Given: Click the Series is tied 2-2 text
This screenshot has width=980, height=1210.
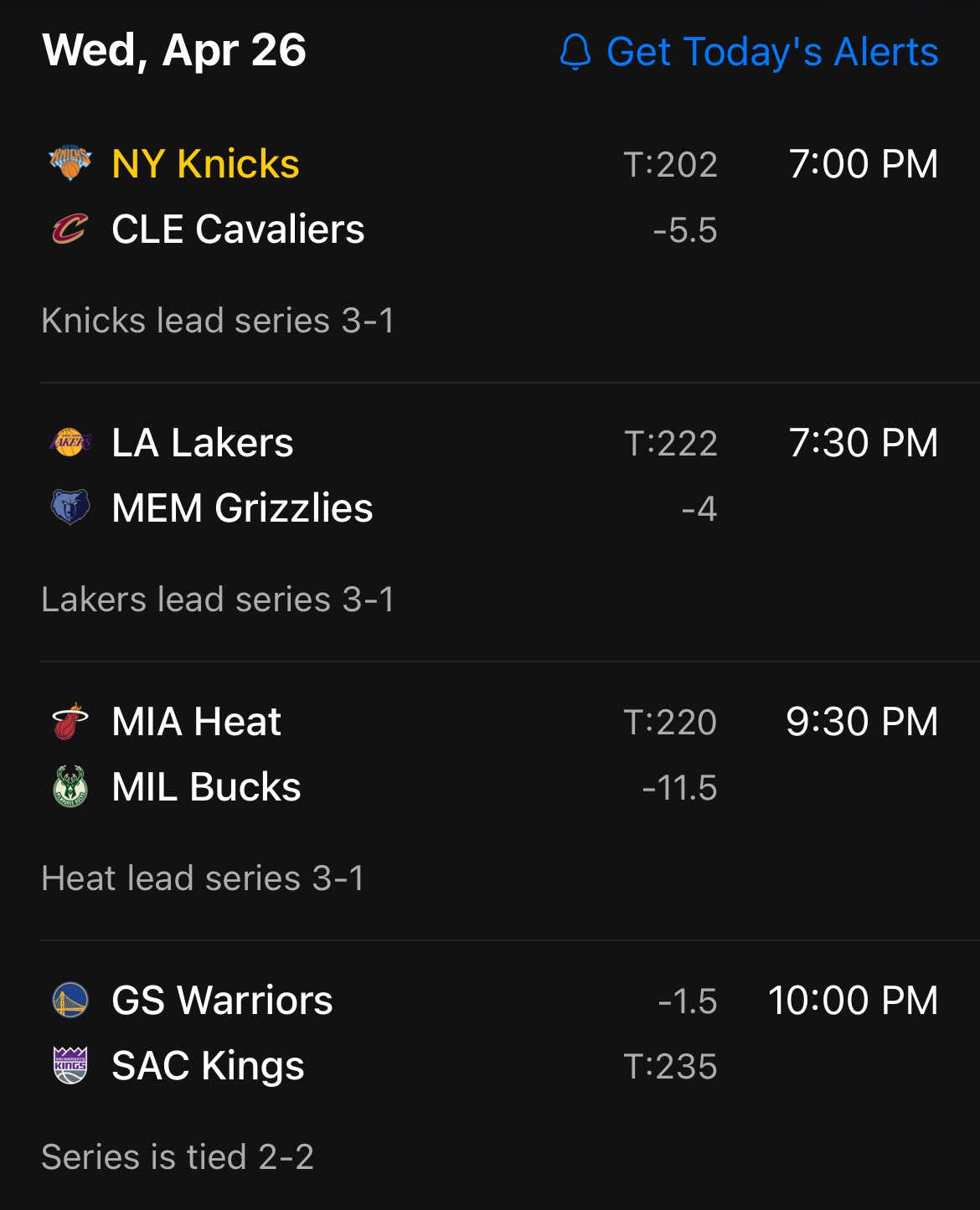Looking at the screenshot, I should click(x=178, y=1156).
